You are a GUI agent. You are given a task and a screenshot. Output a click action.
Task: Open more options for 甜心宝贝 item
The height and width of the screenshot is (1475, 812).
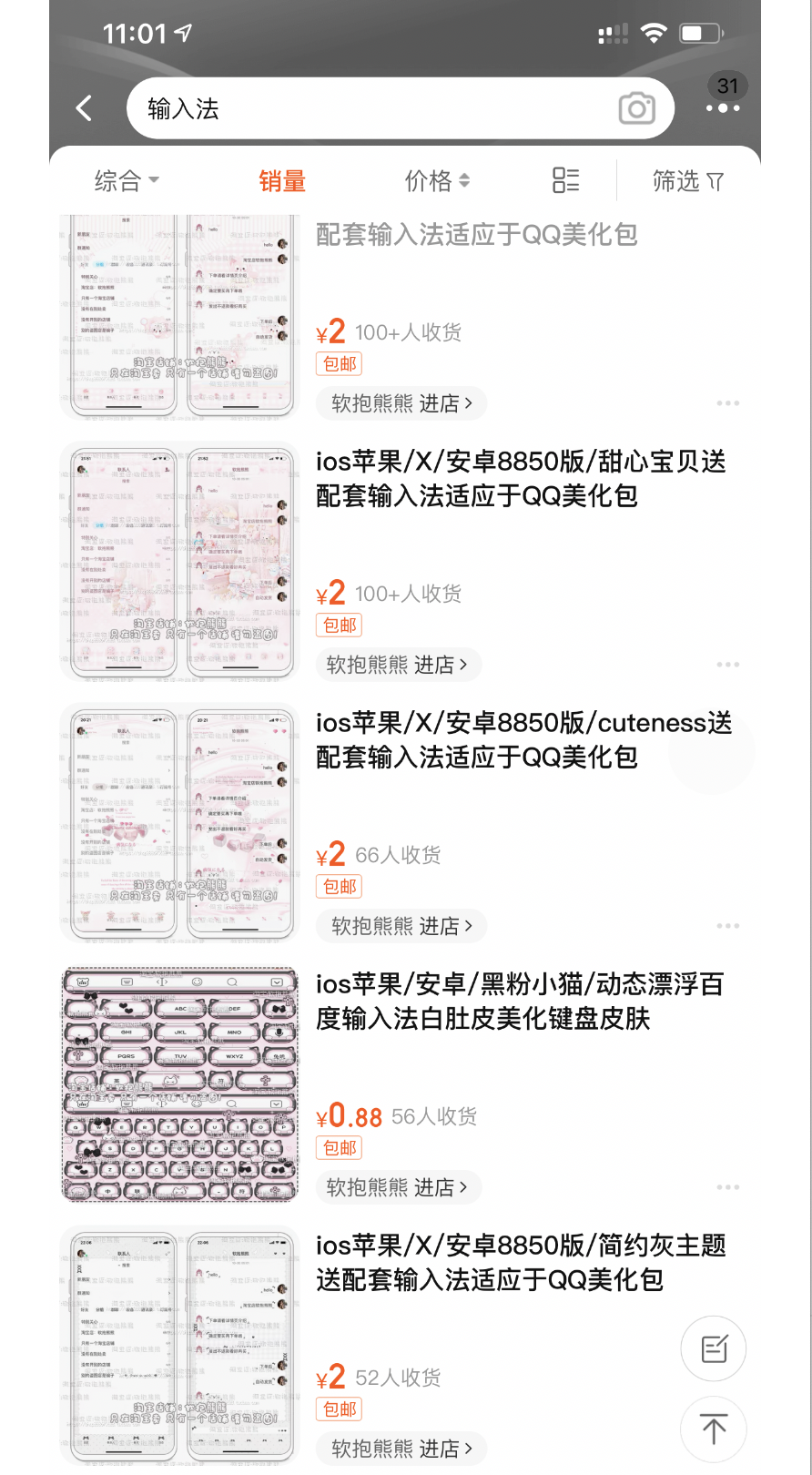click(727, 665)
